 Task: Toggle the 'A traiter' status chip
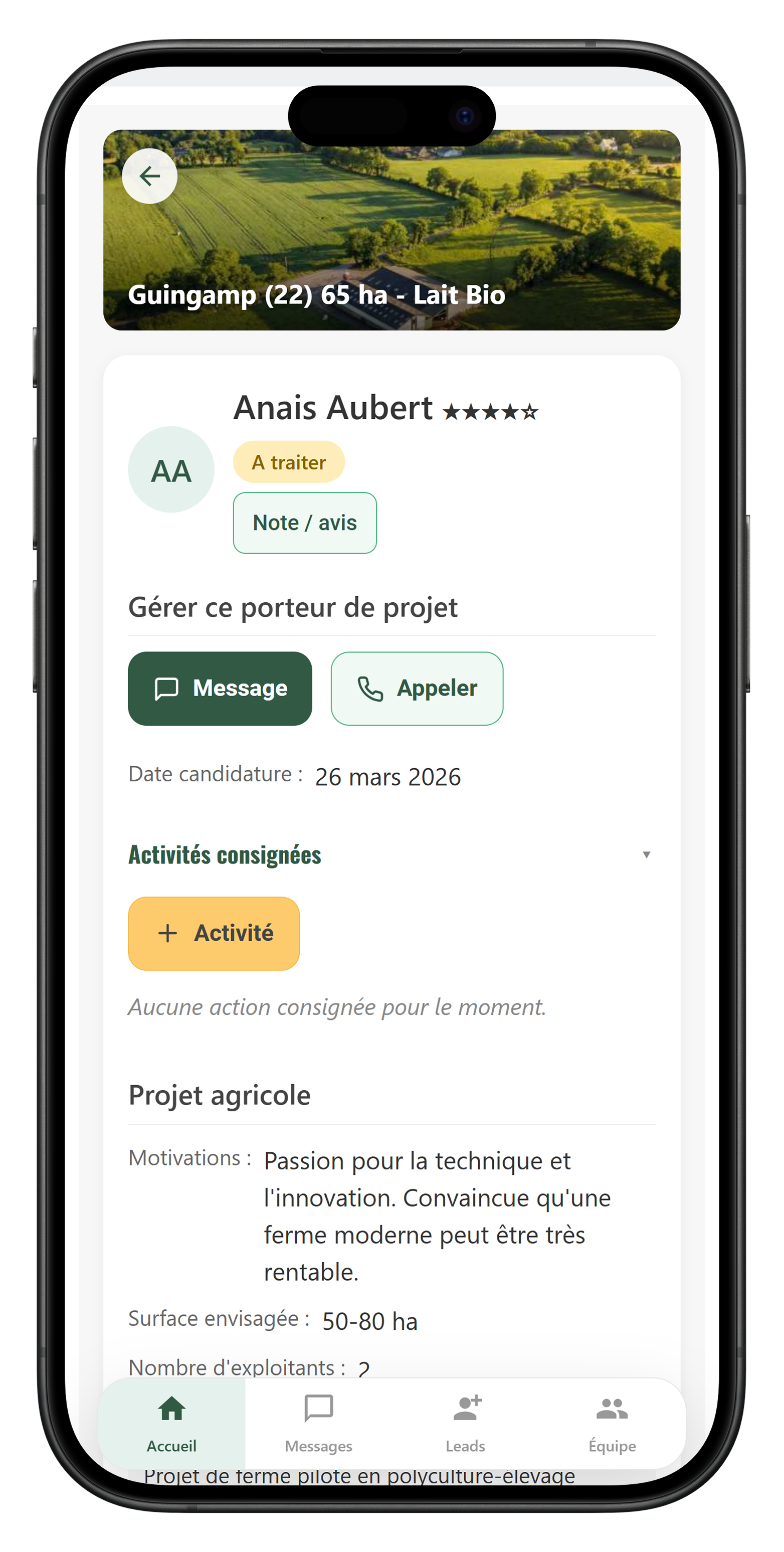[288, 461]
